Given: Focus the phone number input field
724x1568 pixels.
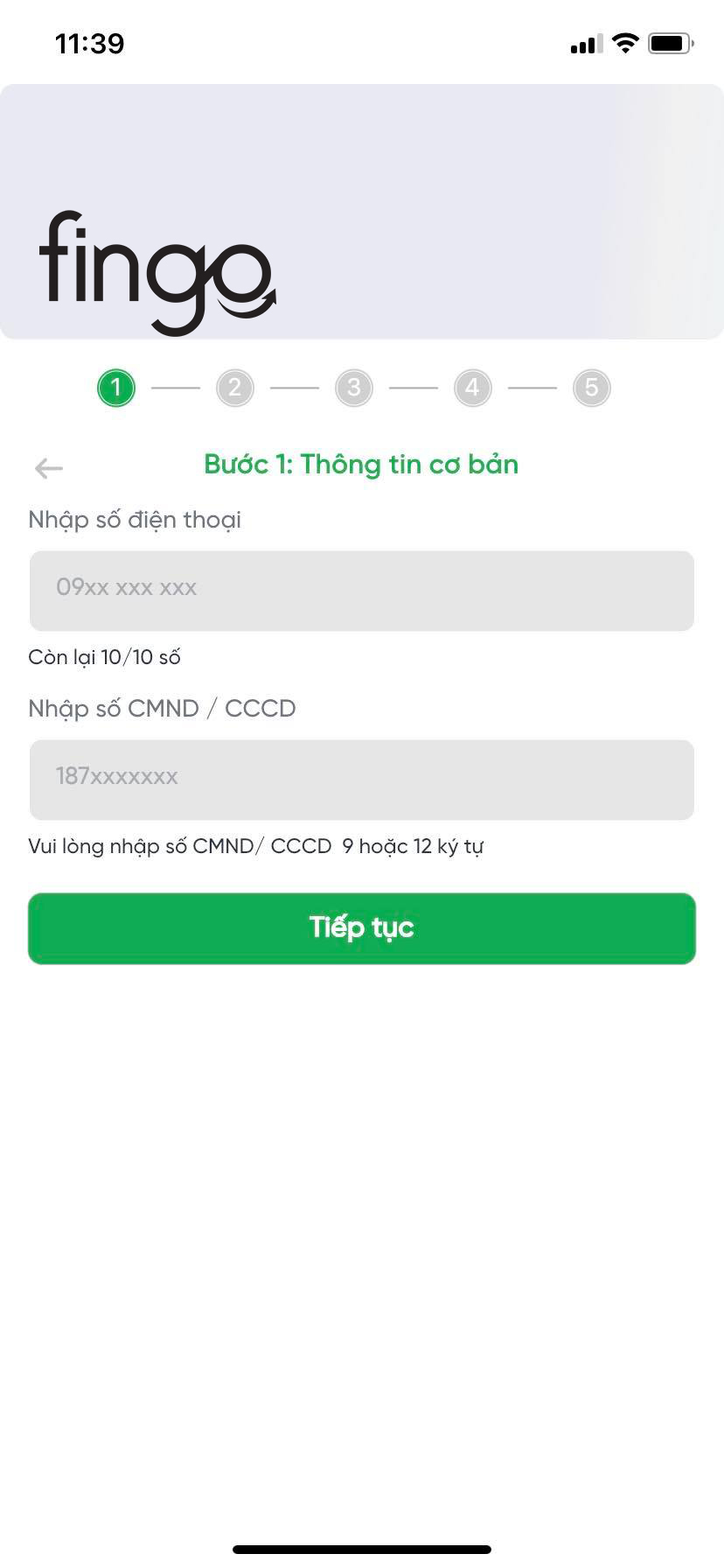Looking at the screenshot, I should click(362, 591).
